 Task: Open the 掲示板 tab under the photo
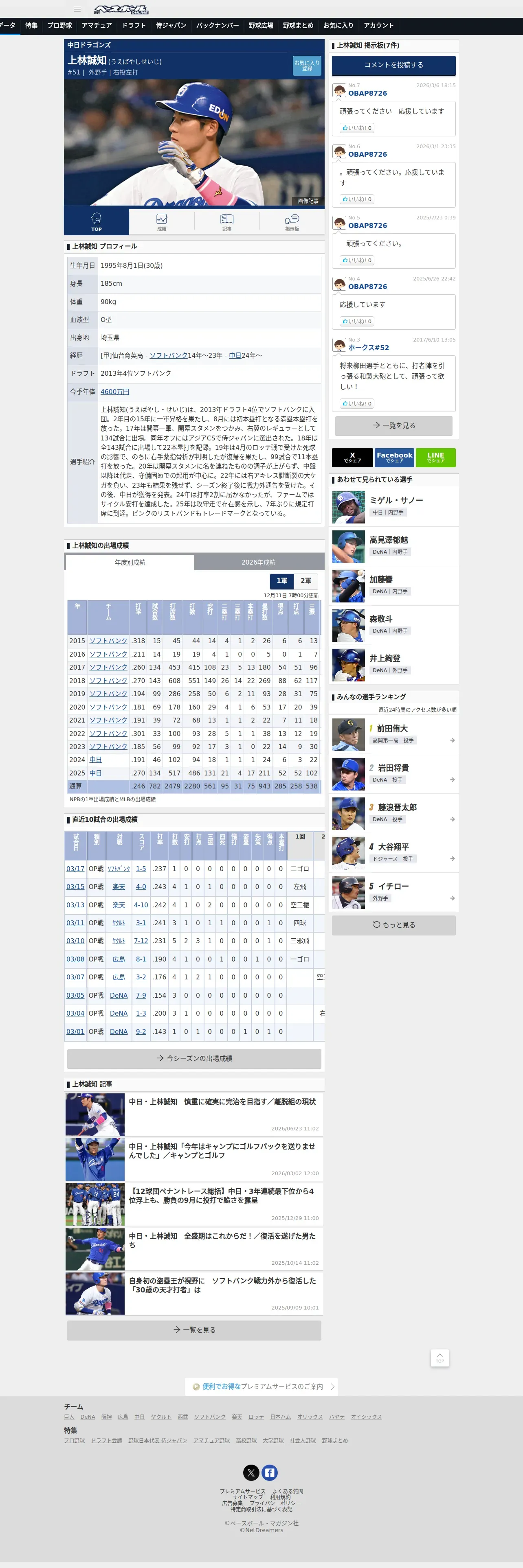click(292, 222)
